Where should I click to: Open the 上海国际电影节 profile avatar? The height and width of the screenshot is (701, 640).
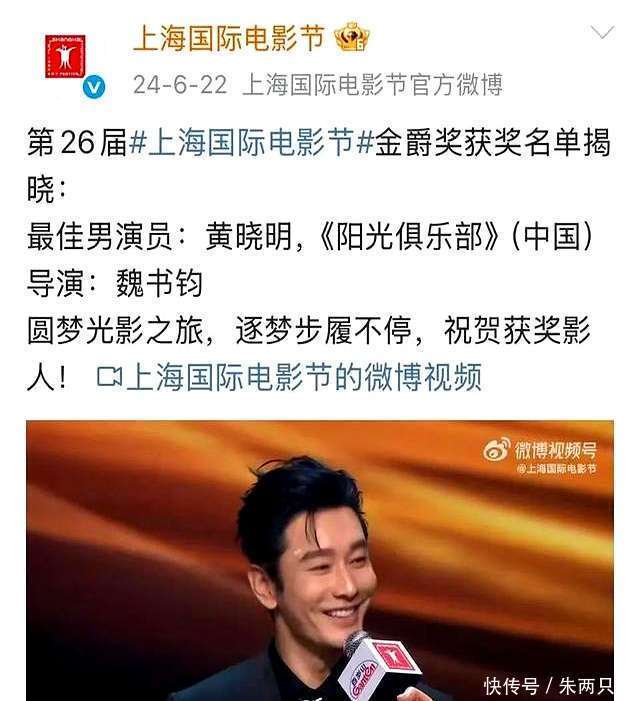pyautogui.click(x=64, y=57)
